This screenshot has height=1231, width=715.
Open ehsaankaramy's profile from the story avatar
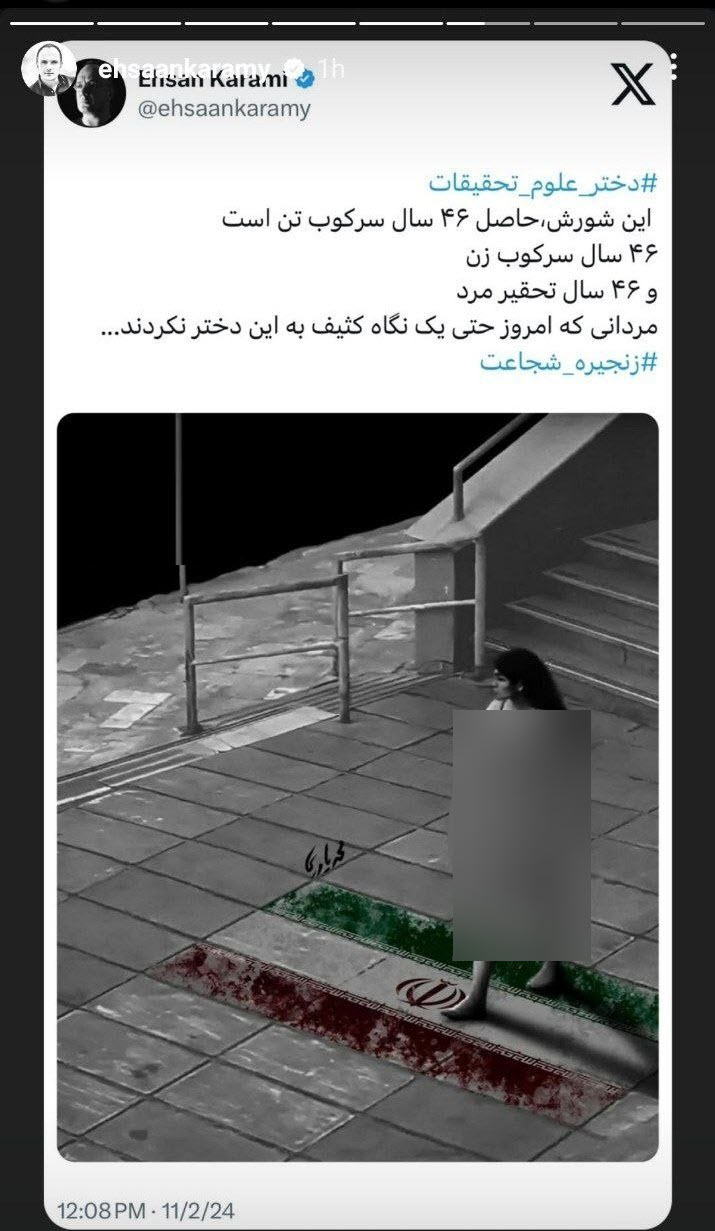click(x=48, y=67)
